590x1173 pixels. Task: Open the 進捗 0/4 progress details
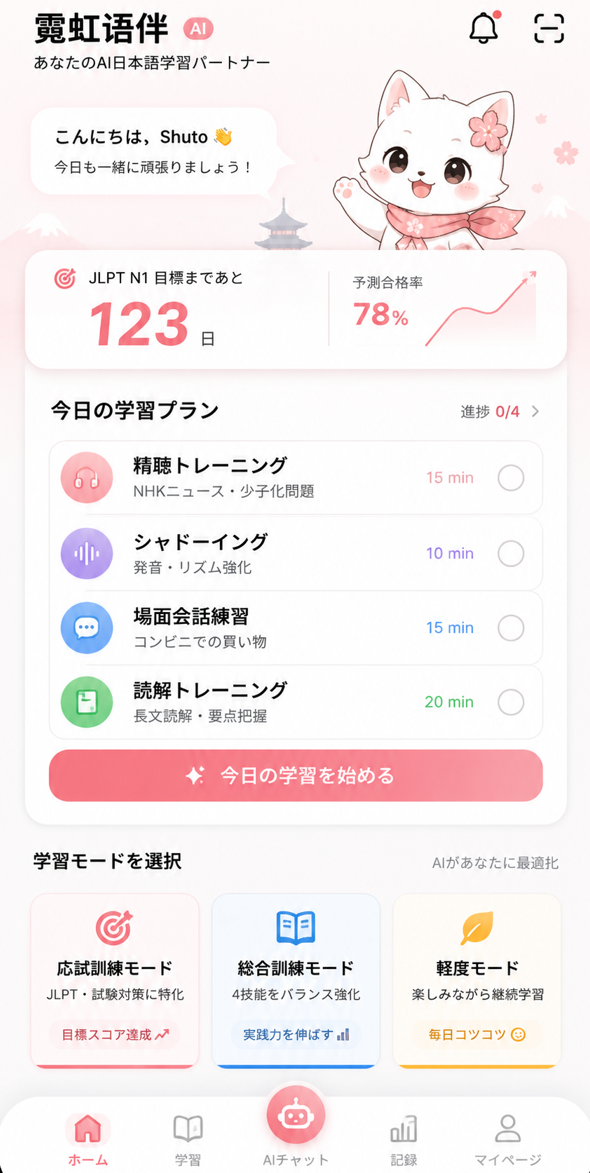(500, 411)
